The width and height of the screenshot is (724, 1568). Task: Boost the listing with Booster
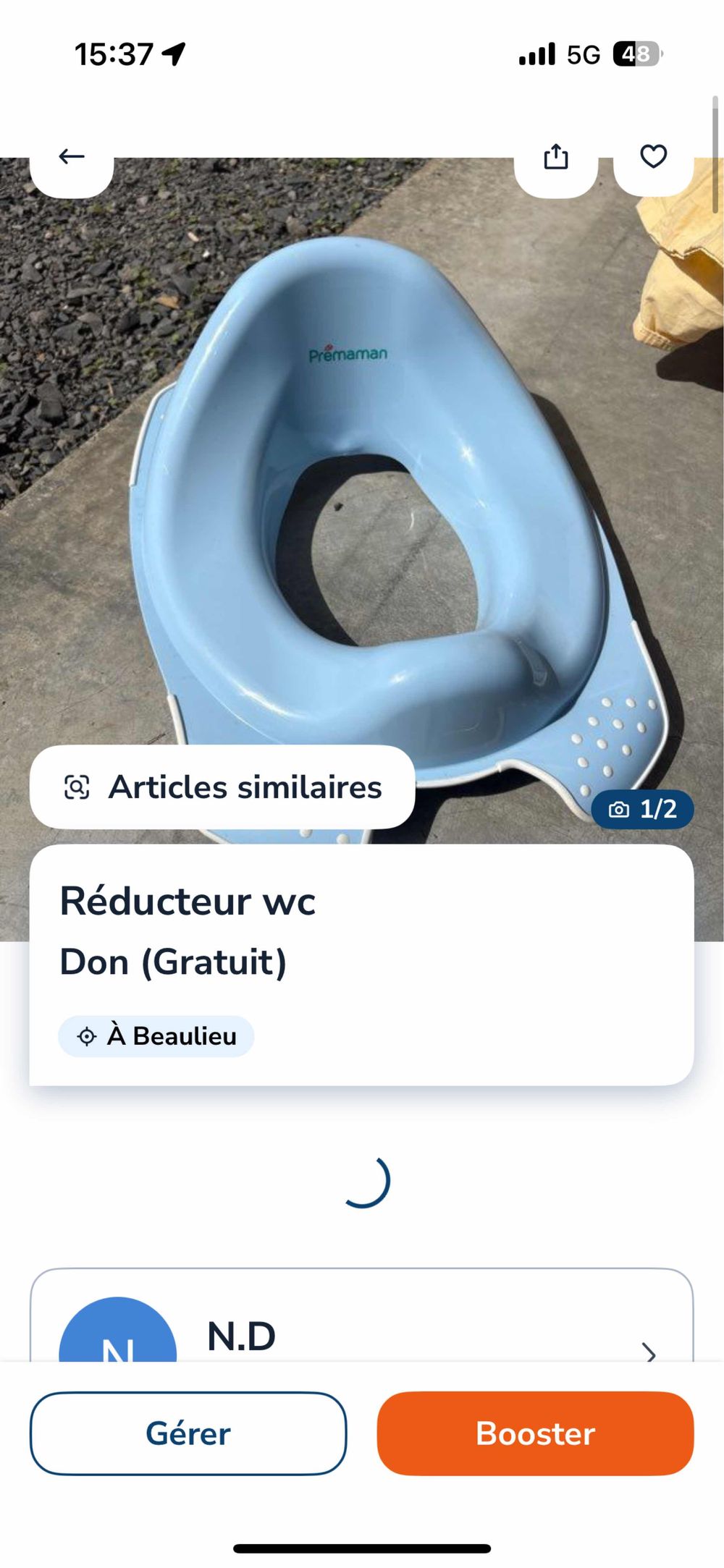click(x=535, y=1433)
